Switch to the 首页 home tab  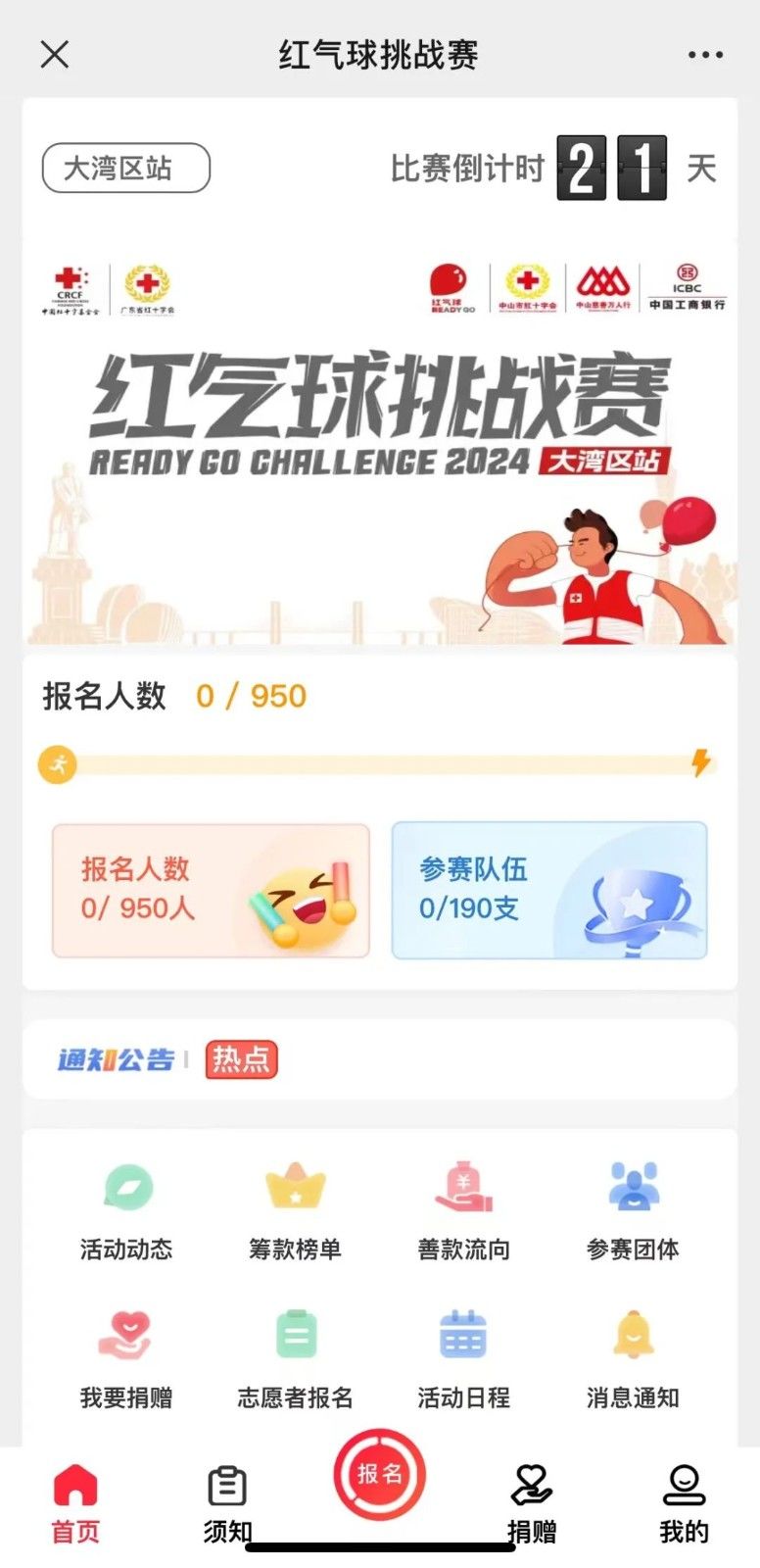[75, 1503]
